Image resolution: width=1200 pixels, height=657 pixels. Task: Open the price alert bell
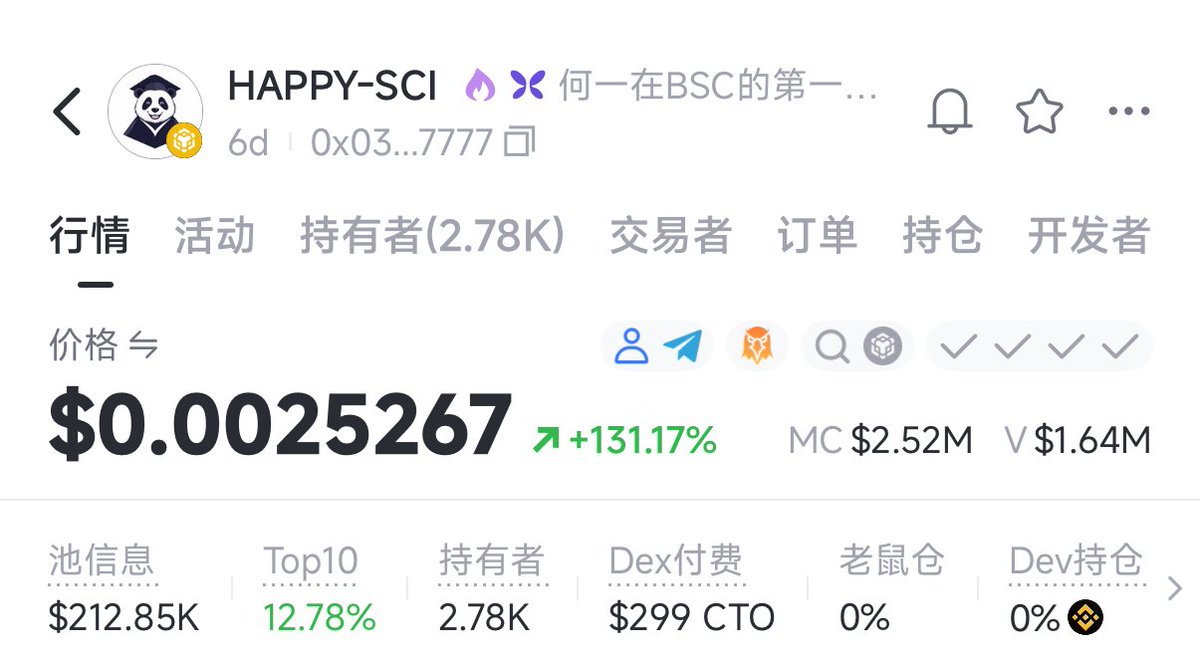pos(949,111)
